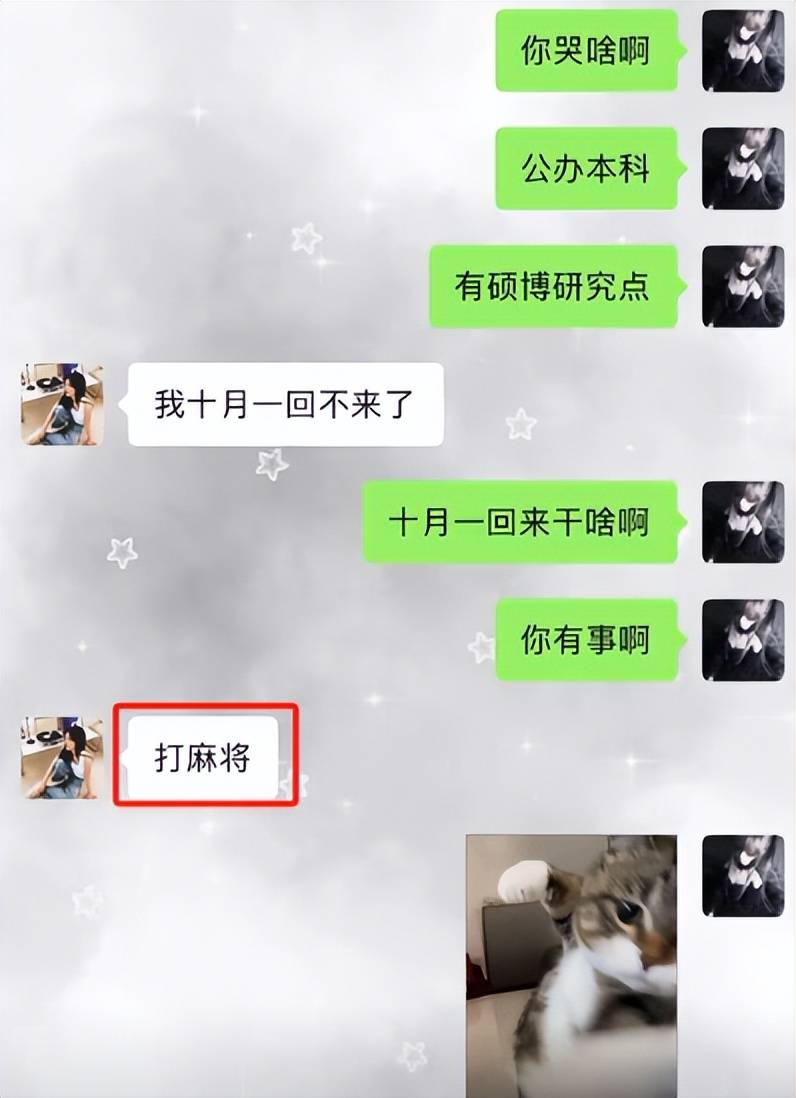Open sender avatar next to "你哭啥啊"
This screenshot has height=1098, width=796.
742,51
